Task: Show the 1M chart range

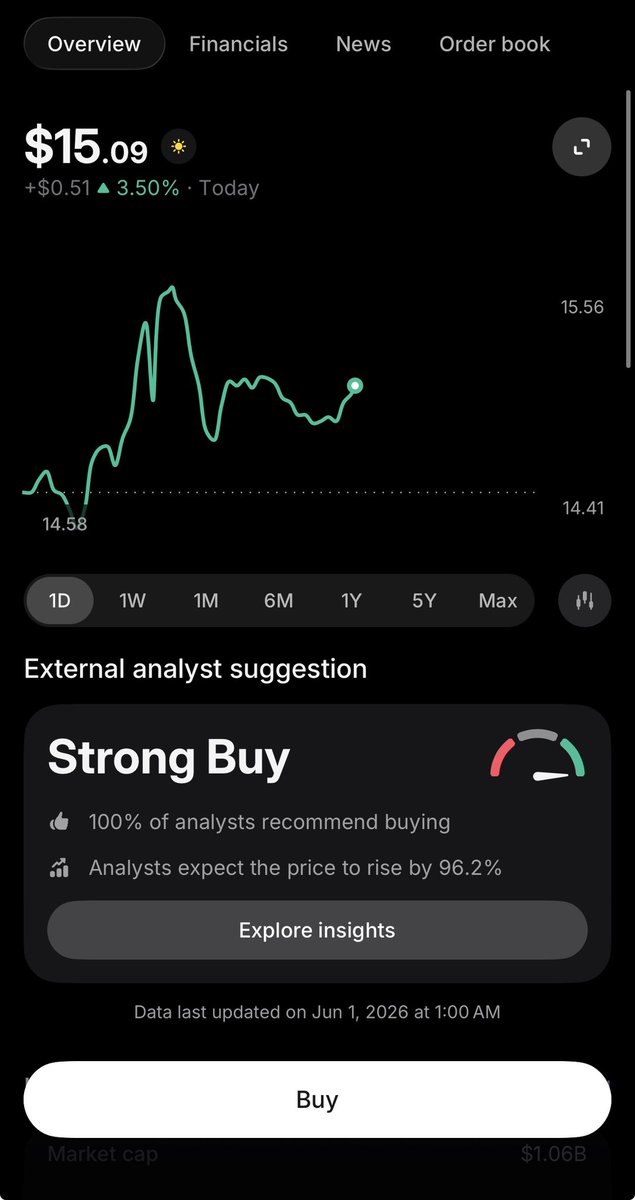Action: point(205,601)
